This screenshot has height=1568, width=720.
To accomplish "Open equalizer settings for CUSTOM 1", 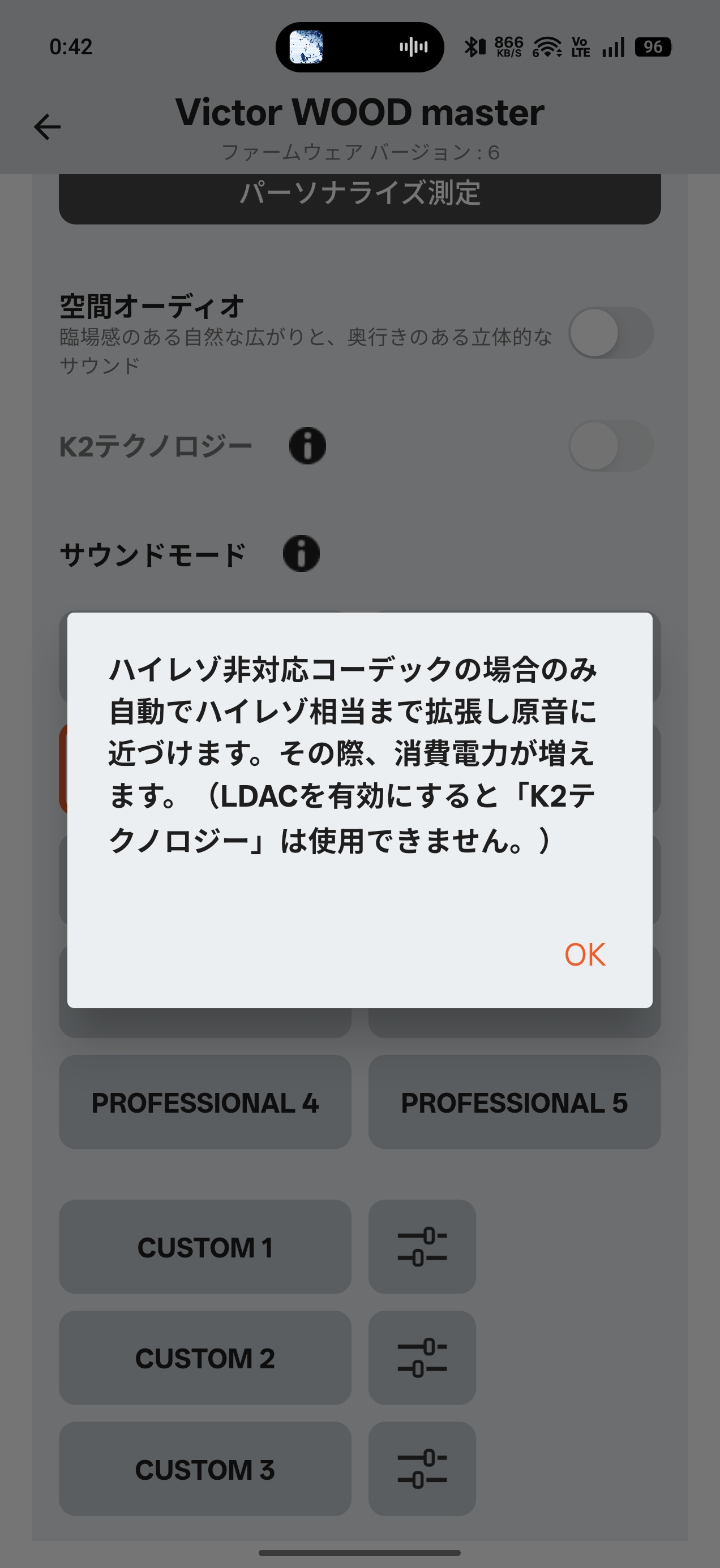I will (422, 1247).
